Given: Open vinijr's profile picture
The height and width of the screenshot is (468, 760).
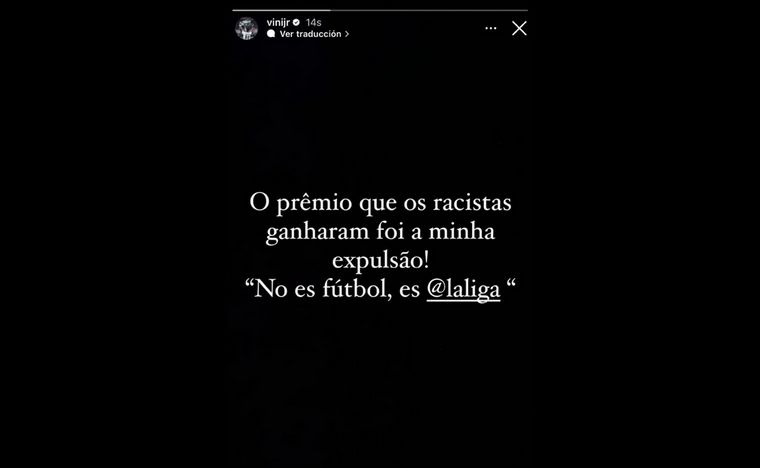Looking at the screenshot, I should point(246,28).
